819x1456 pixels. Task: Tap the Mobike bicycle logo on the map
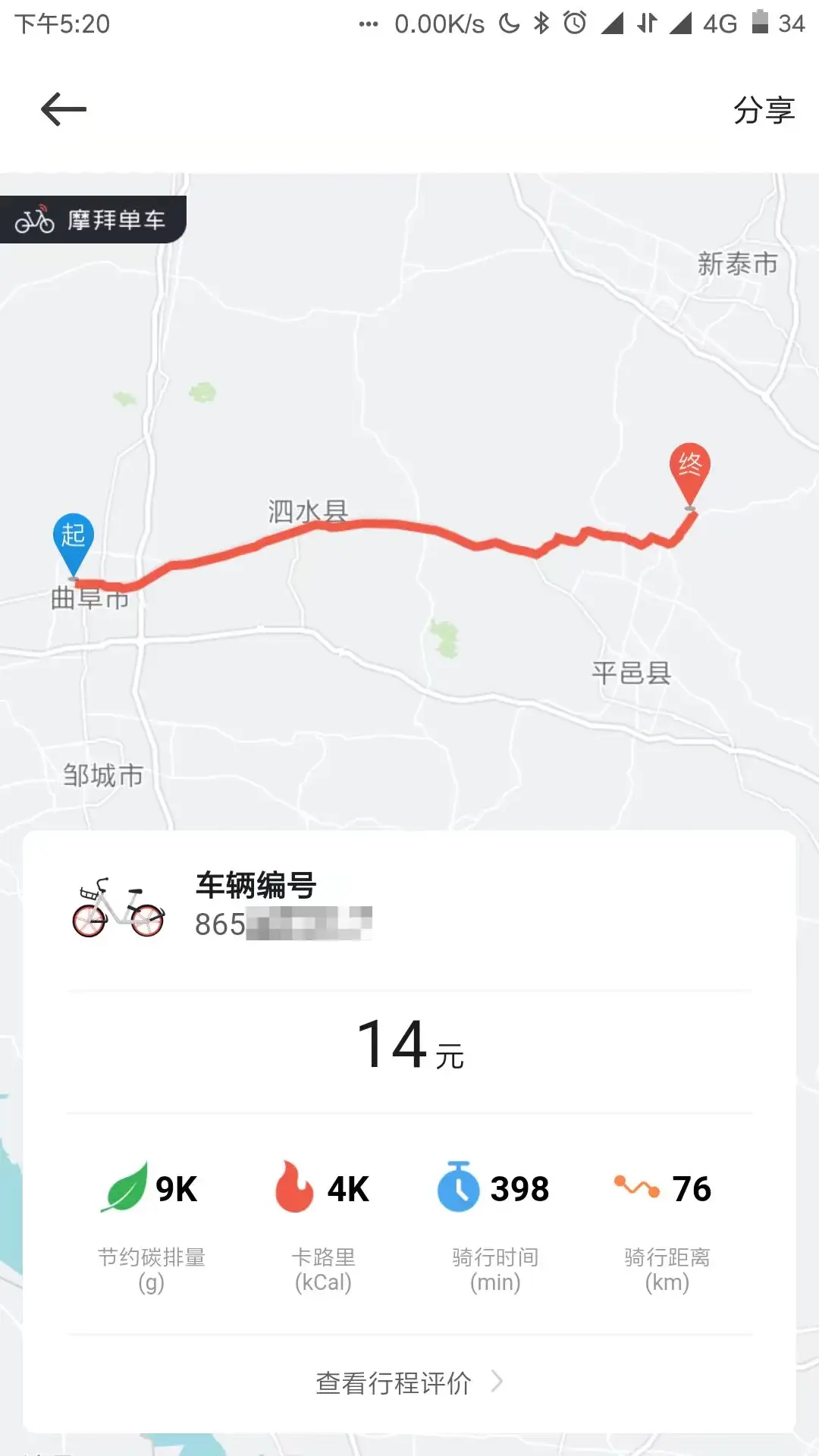pos(34,218)
